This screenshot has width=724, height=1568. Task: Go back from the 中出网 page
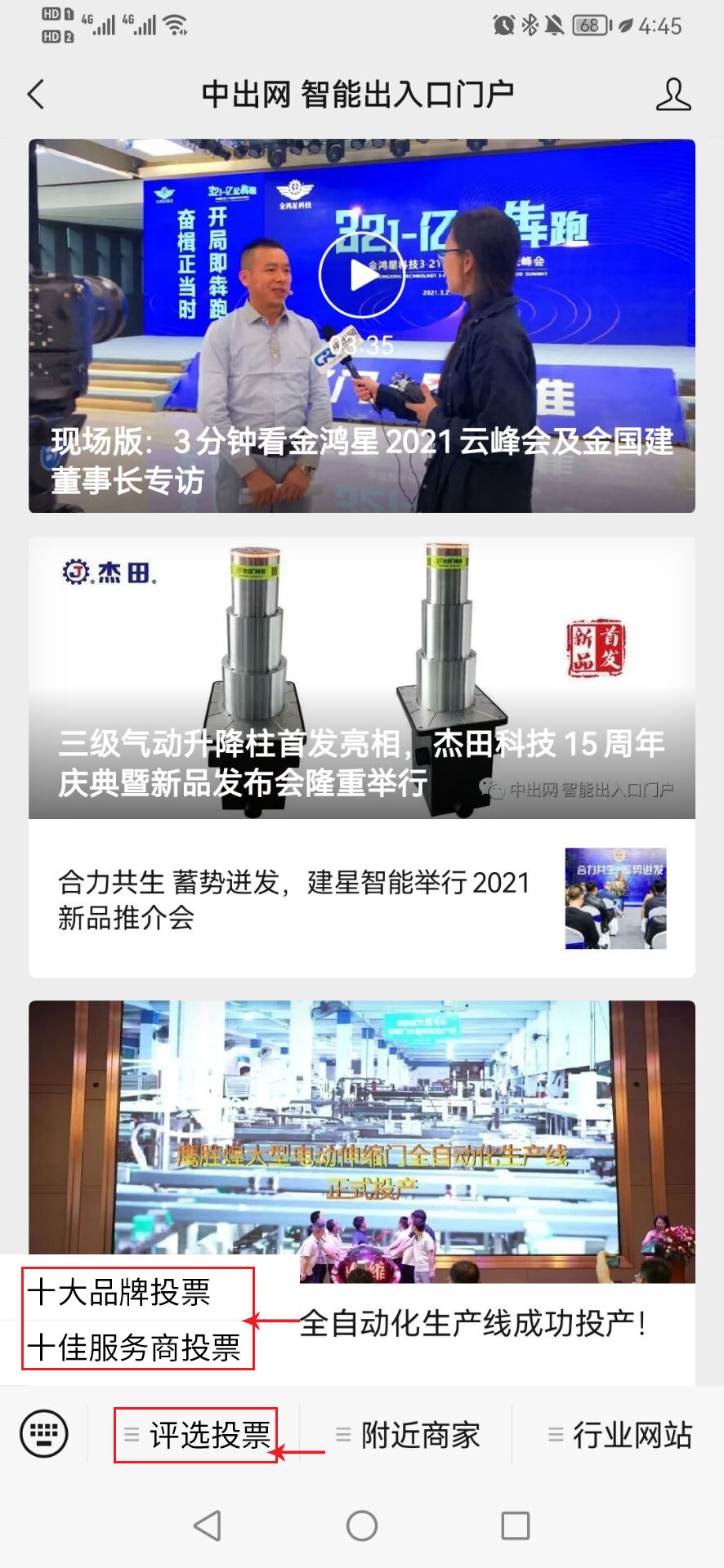pos(36,95)
